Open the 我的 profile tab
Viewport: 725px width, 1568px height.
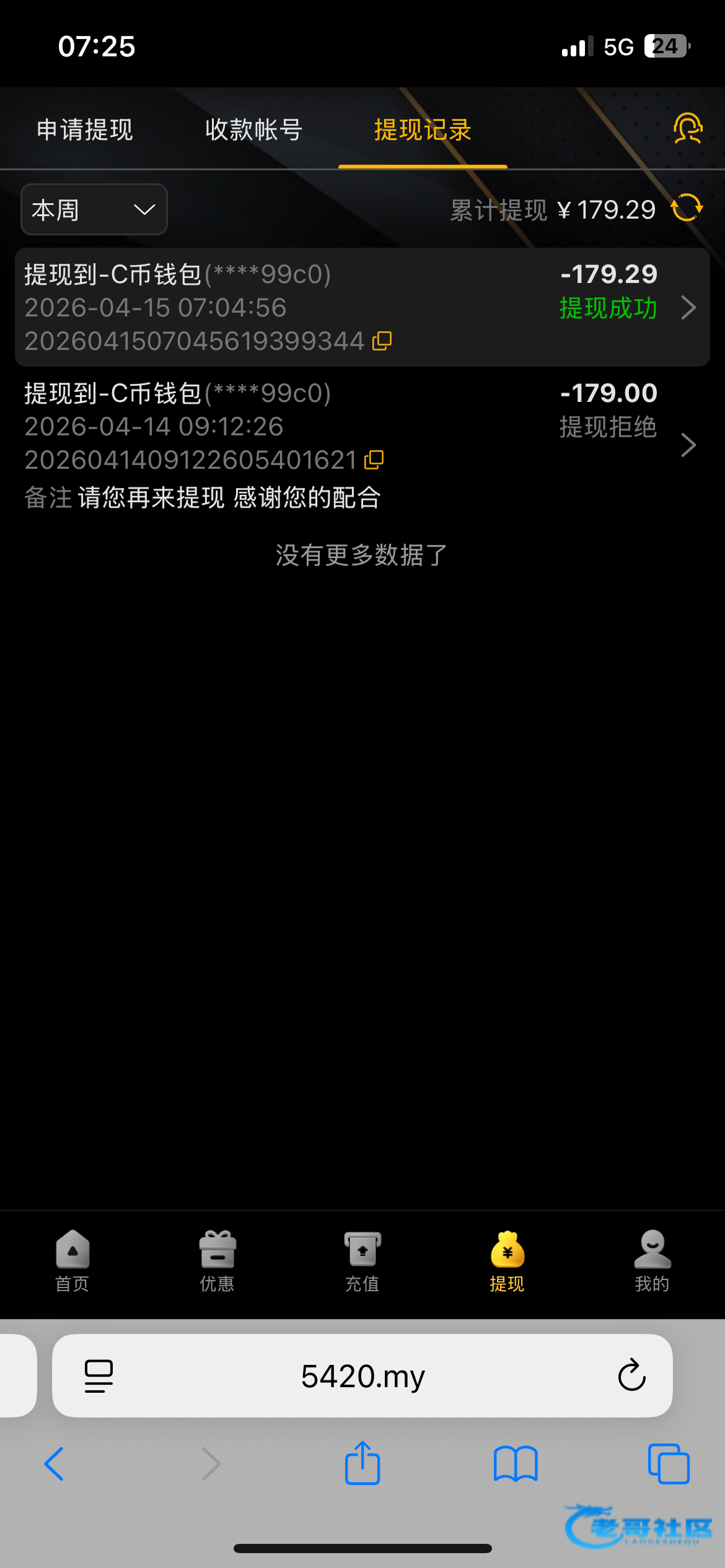coord(652,1261)
